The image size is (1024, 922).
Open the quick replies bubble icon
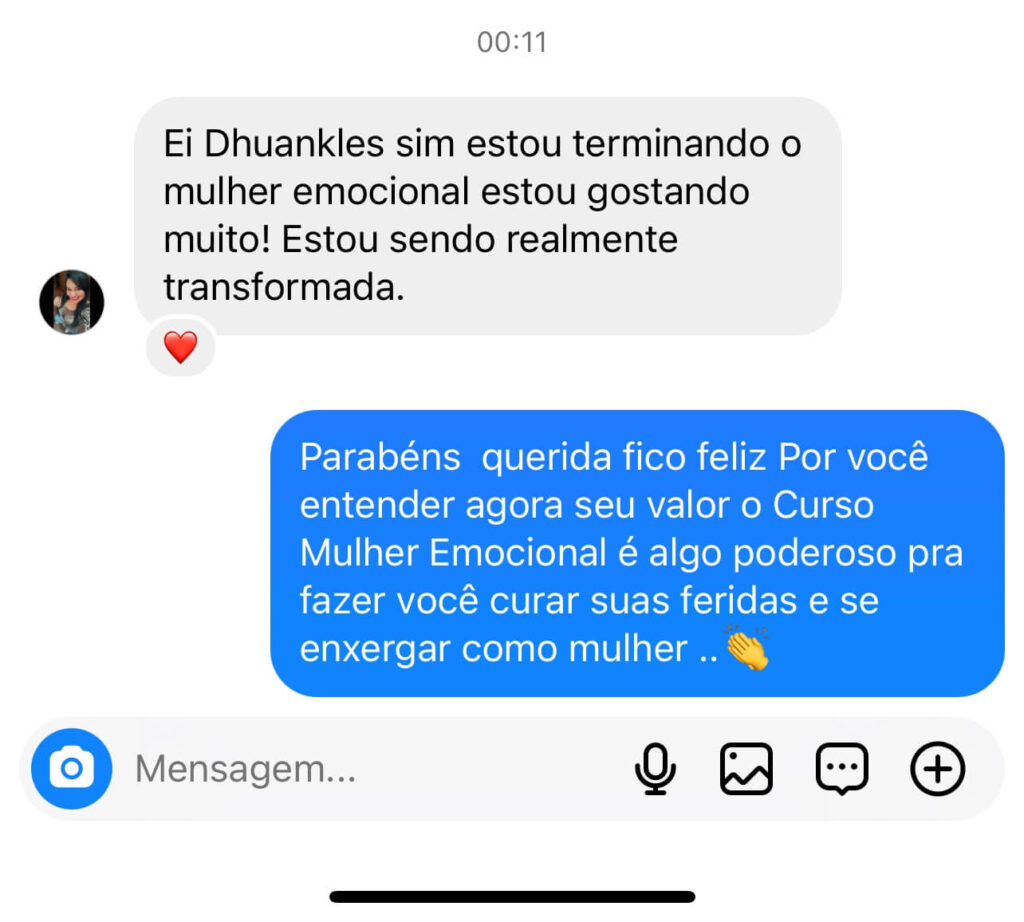click(x=842, y=769)
